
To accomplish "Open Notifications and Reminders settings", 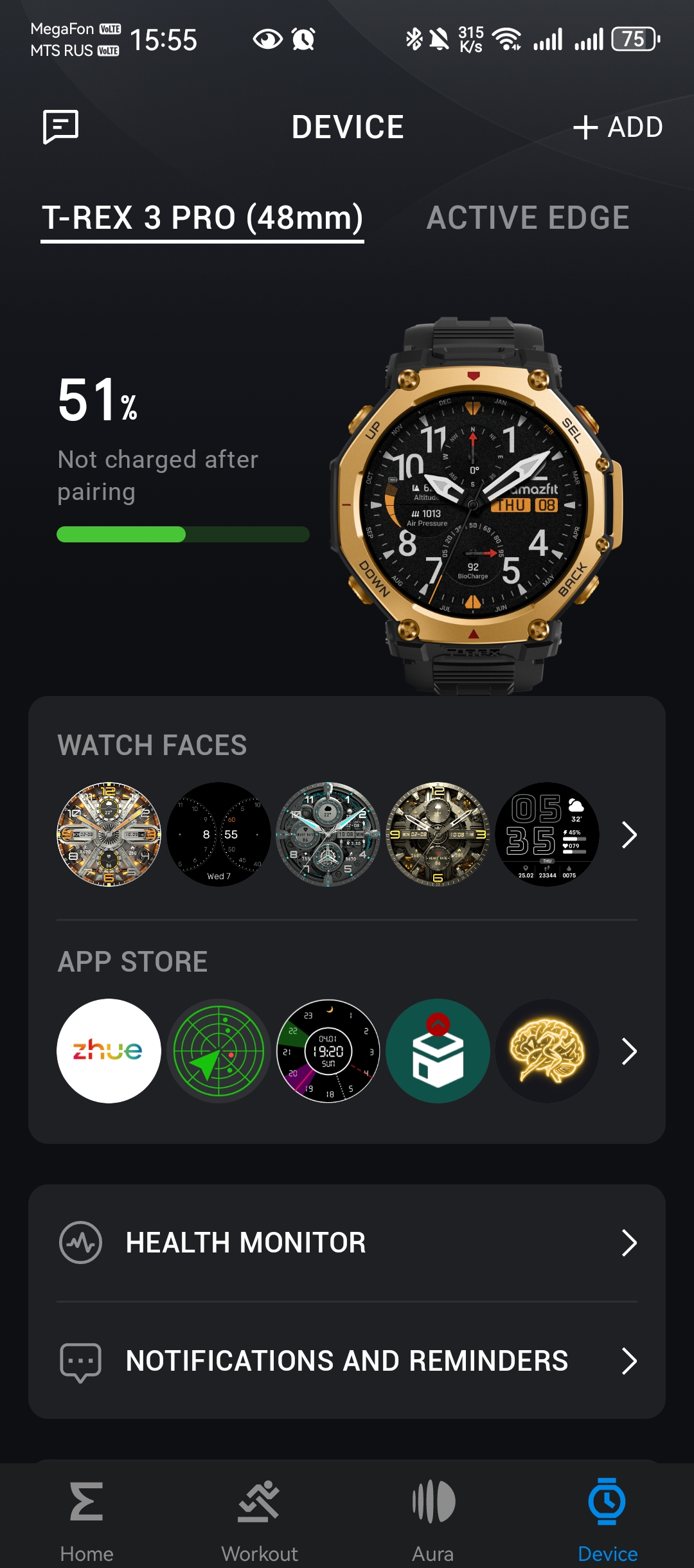I will pyautogui.click(x=347, y=1361).
